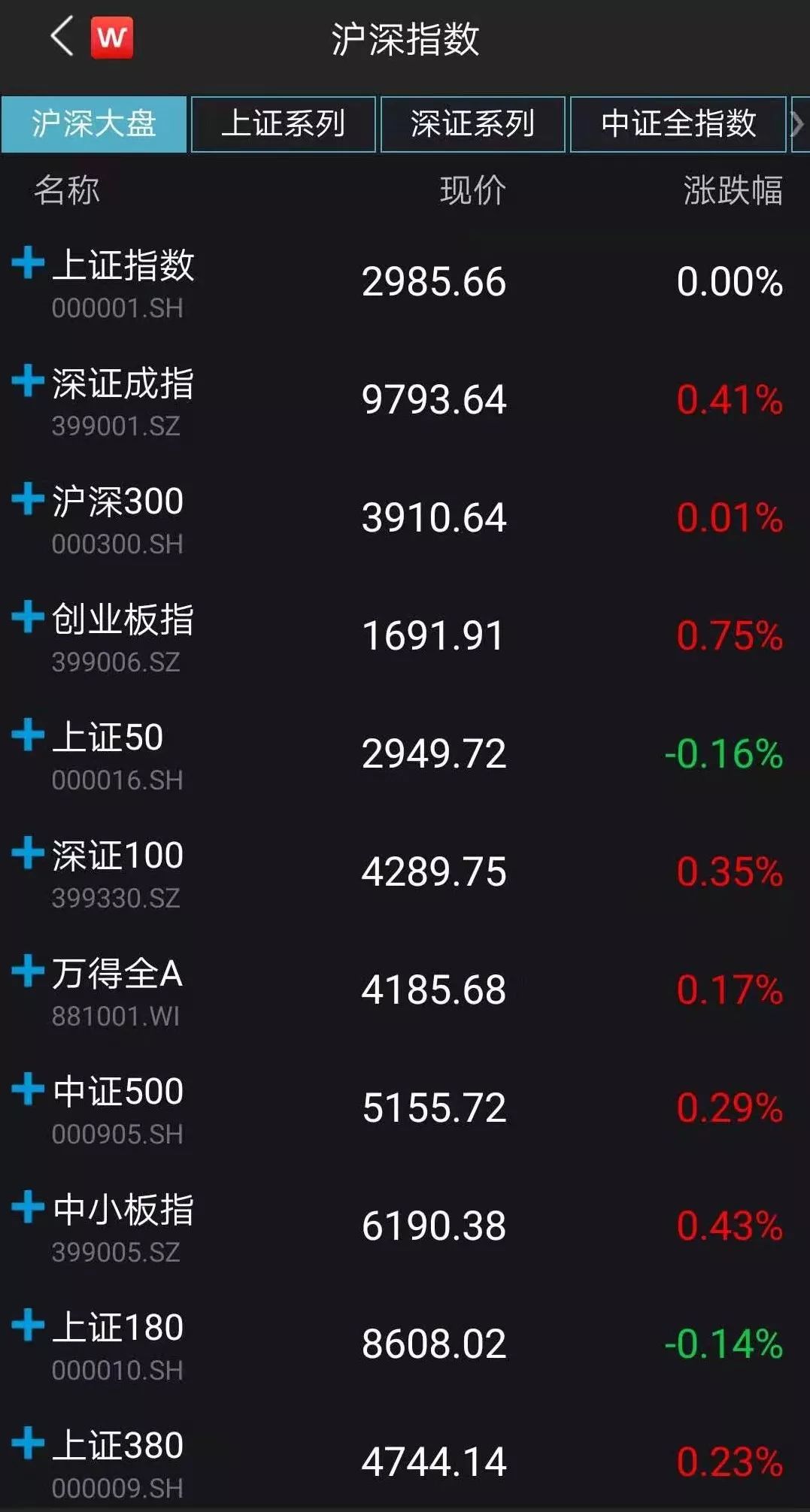810x1512 pixels.
Task: Add 创业板指 with its plus icon
Action: tap(28, 617)
